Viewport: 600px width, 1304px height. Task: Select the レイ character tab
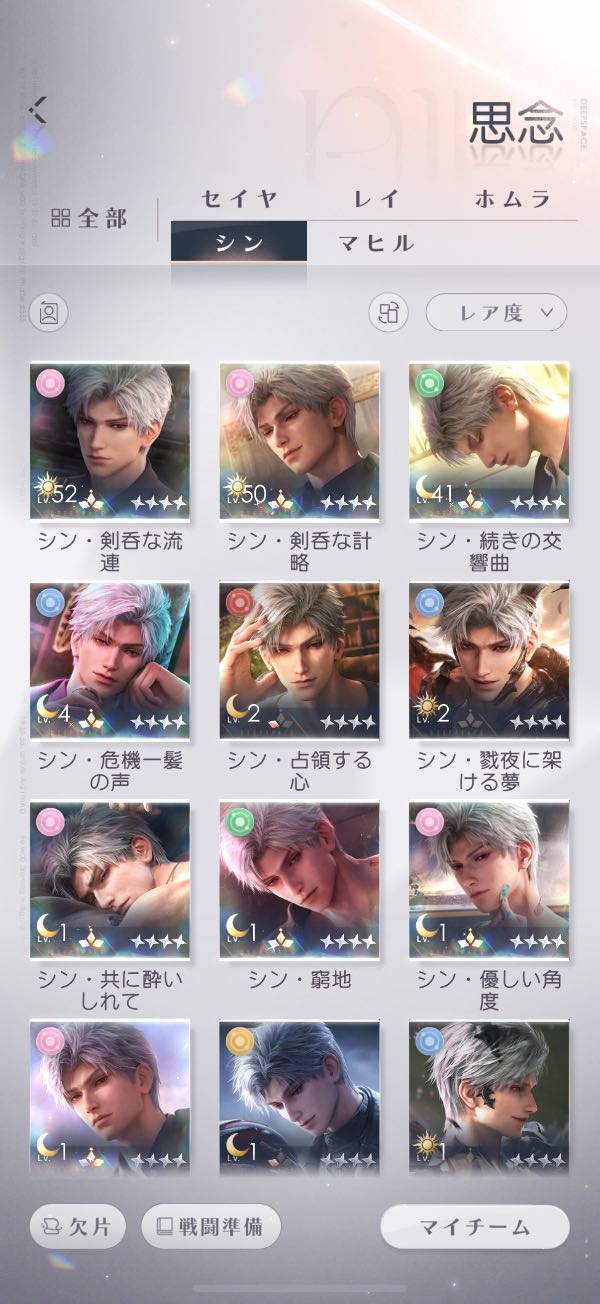click(376, 198)
